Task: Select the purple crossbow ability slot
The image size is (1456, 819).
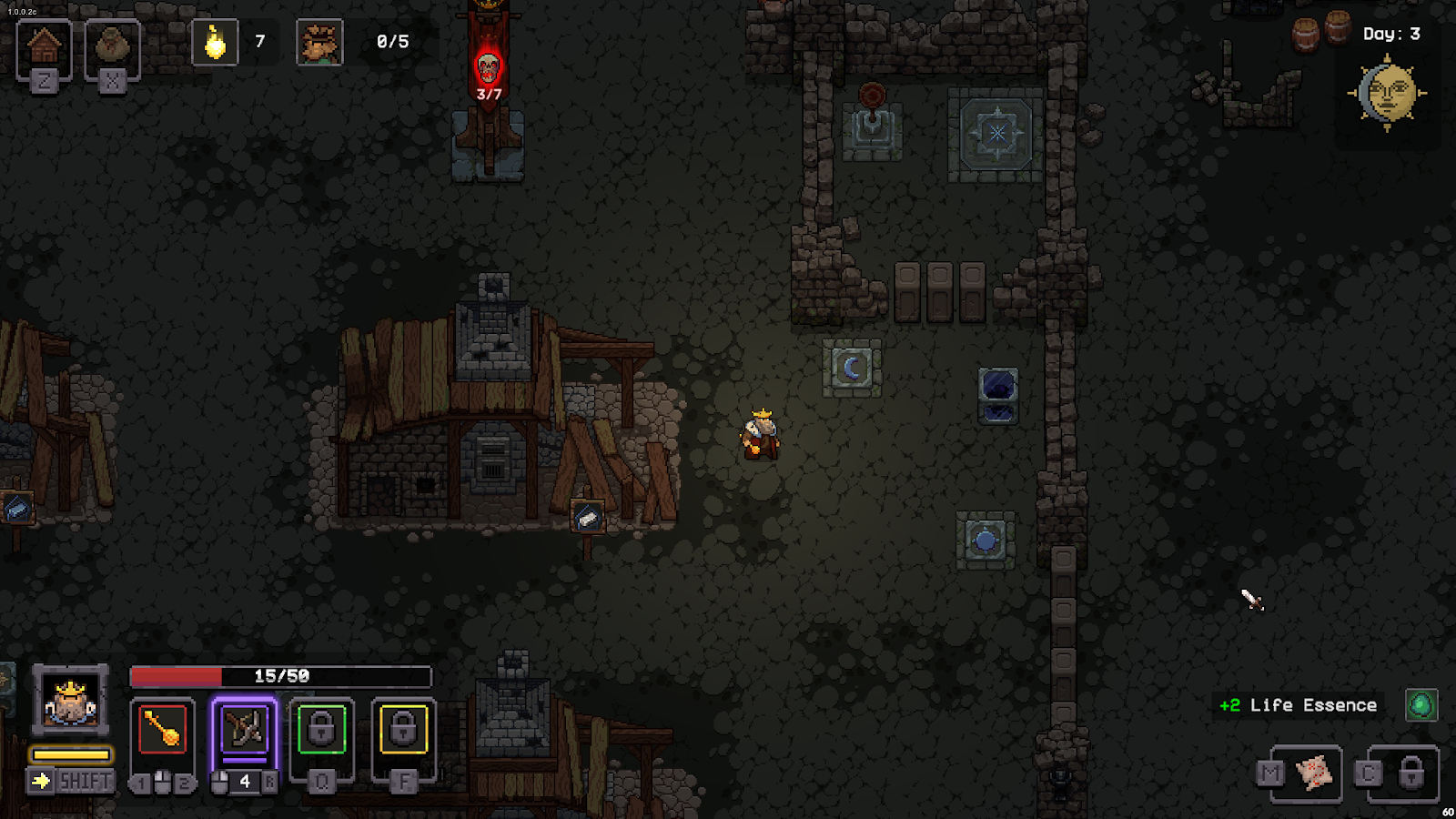Action: pos(244,730)
